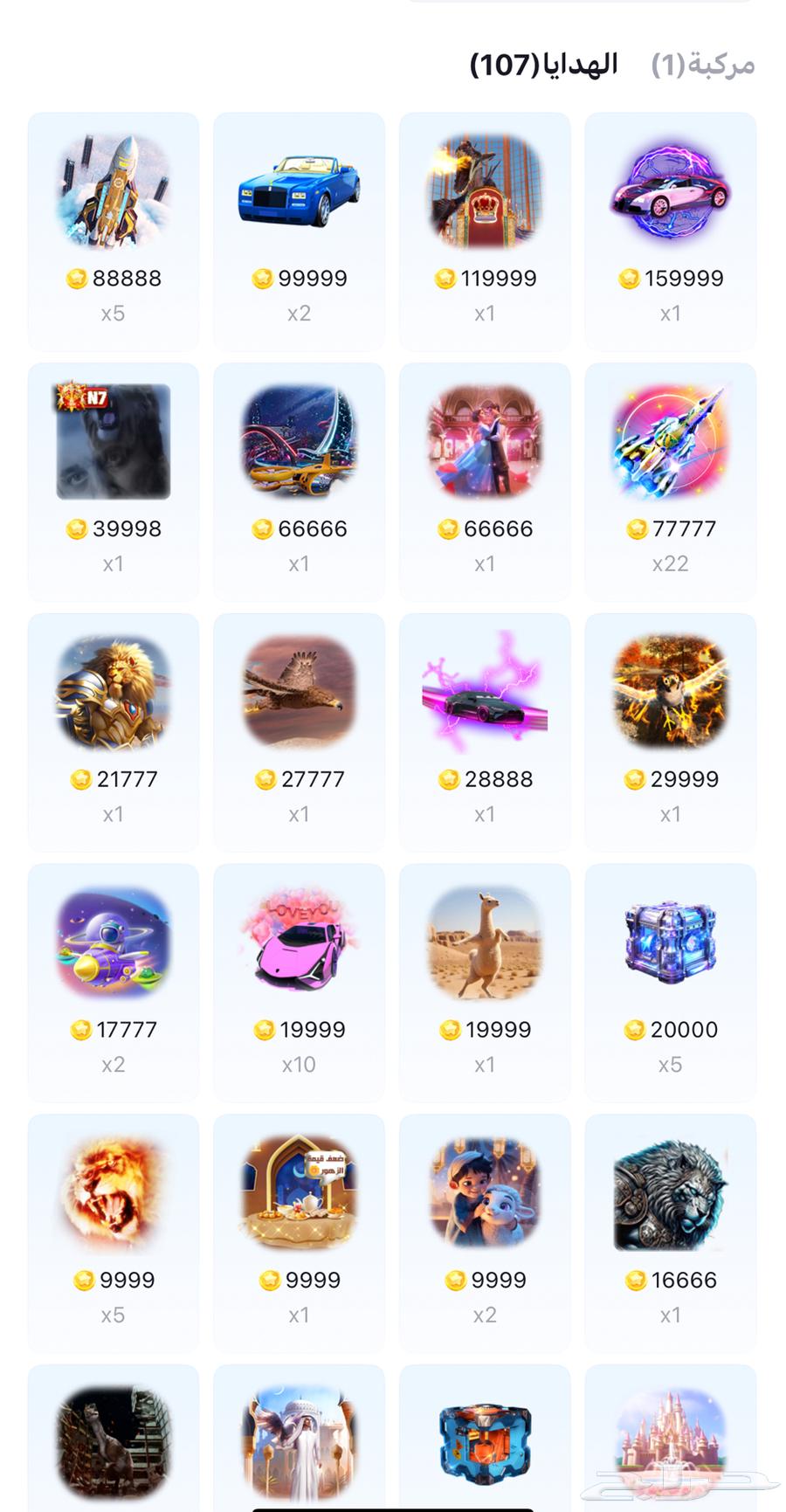This screenshot has width=786, height=1512.
Task: Tap the fiery falcon gift worth 29999
Action: tap(670, 731)
